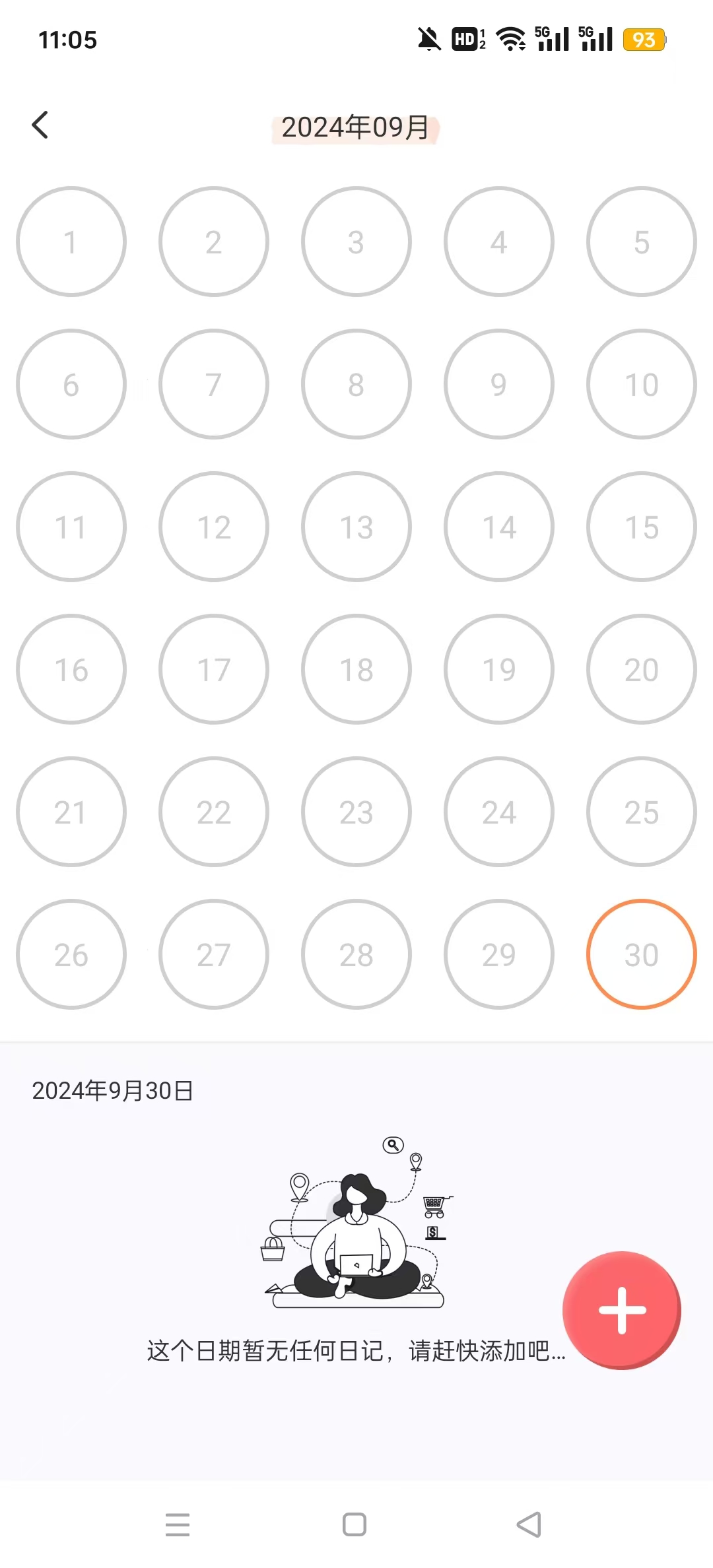The height and width of the screenshot is (1568, 713).
Task: Select day 5 on the calendar
Action: 642,242
